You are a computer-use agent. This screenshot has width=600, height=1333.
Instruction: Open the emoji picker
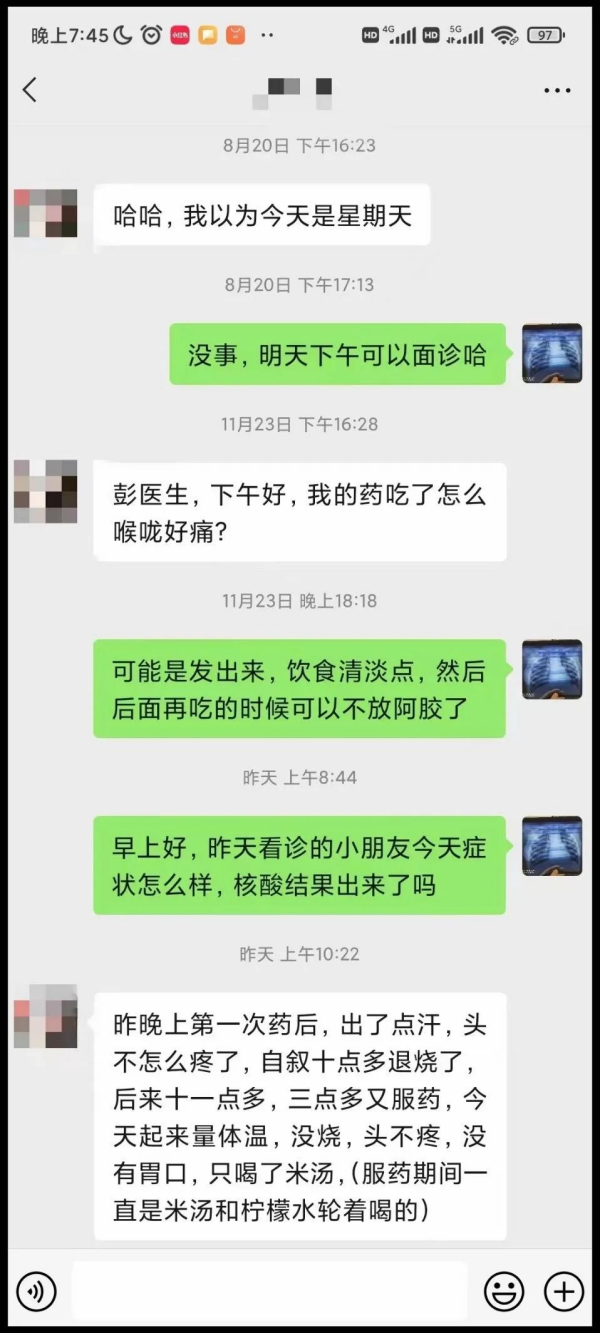pyautogui.click(x=503, y=1292)
